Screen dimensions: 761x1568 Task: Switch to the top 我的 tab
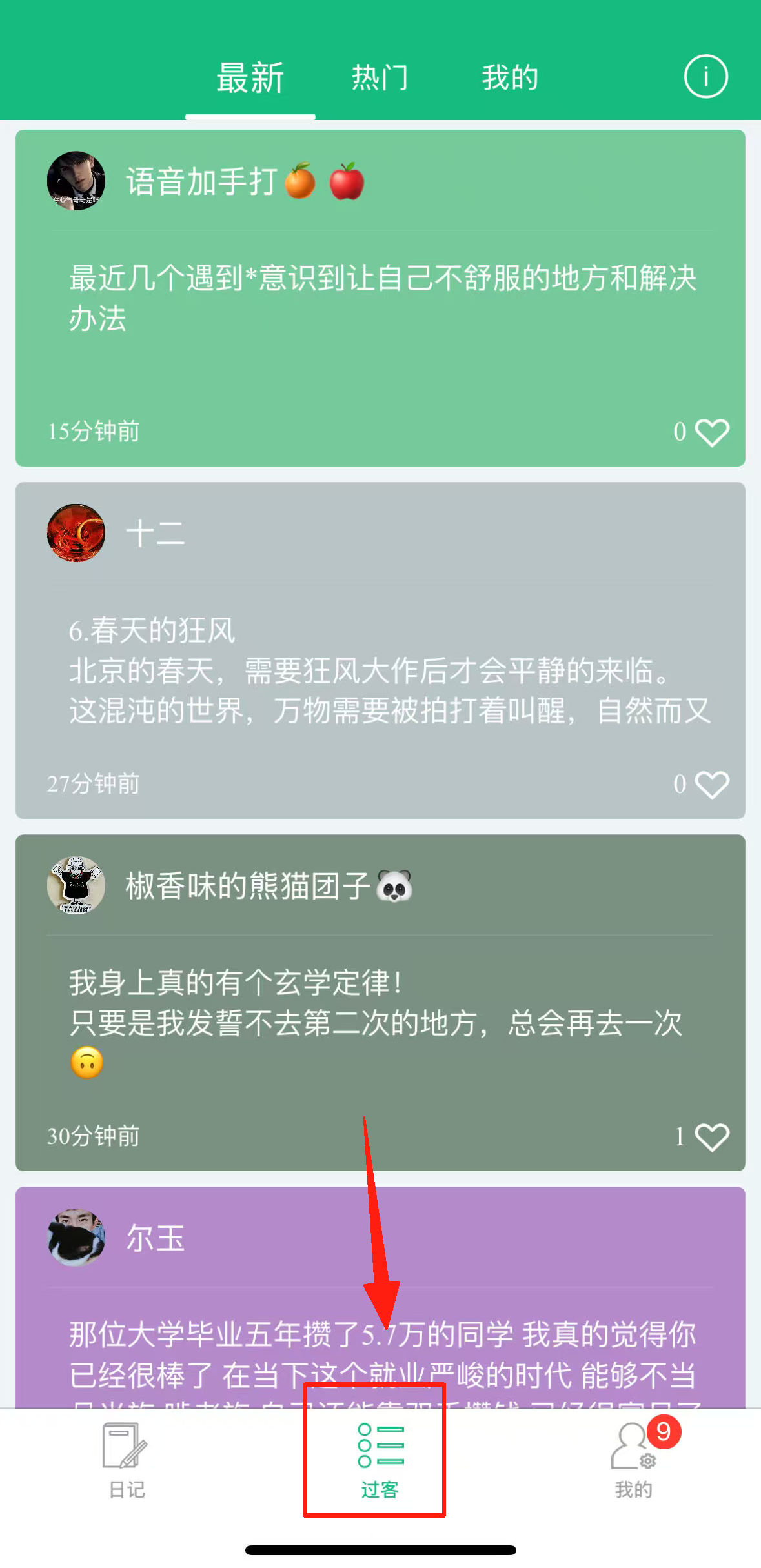[510, 77]
